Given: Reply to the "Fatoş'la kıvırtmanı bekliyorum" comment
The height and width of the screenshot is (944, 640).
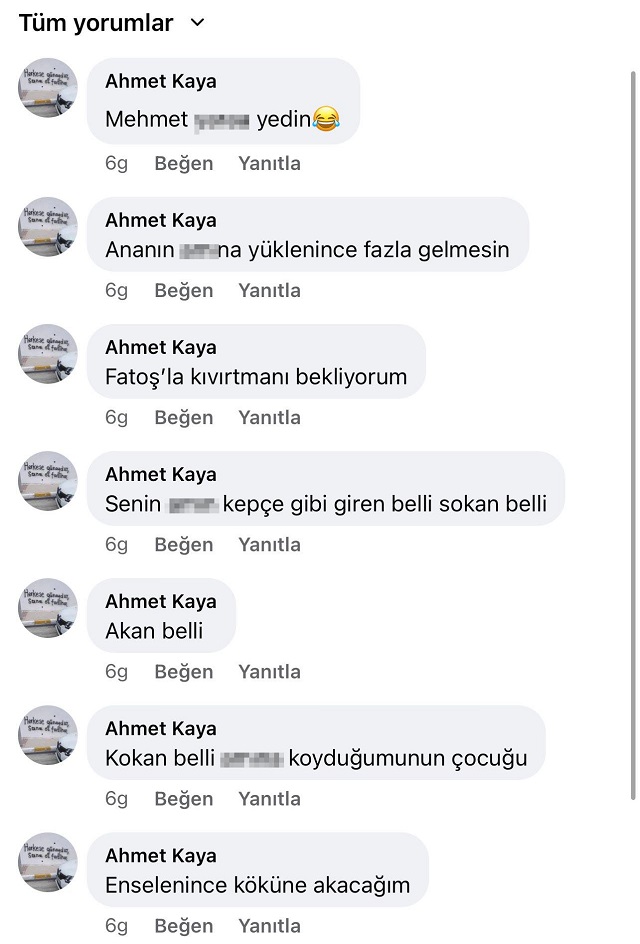Looking at the screenshot, I should [269, 417].
